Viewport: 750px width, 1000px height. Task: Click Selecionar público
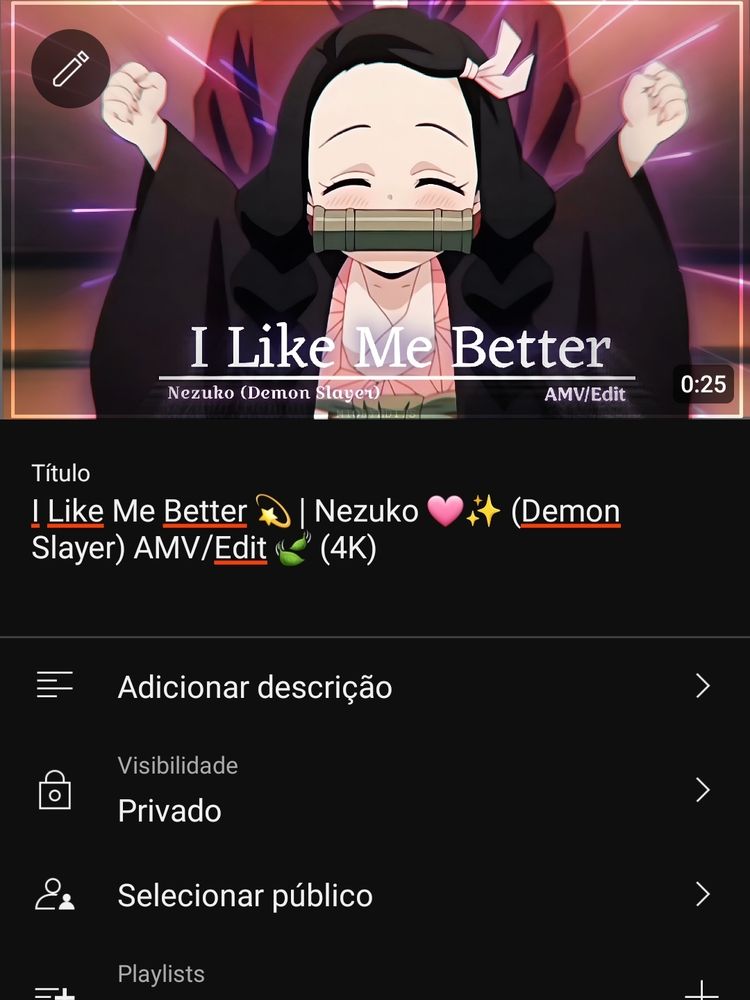(244, 895)
